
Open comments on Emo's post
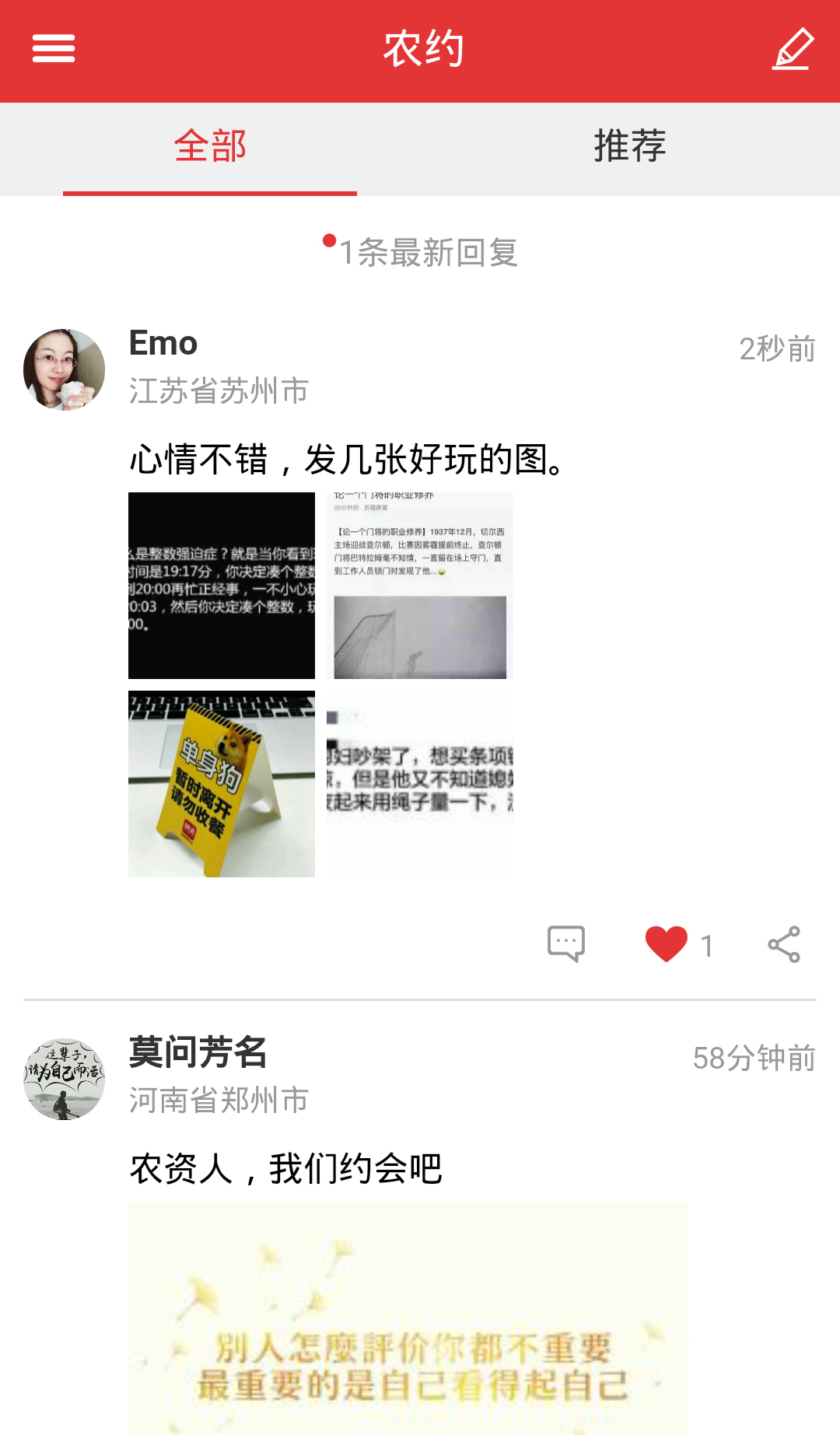click(x=566, y=943)
